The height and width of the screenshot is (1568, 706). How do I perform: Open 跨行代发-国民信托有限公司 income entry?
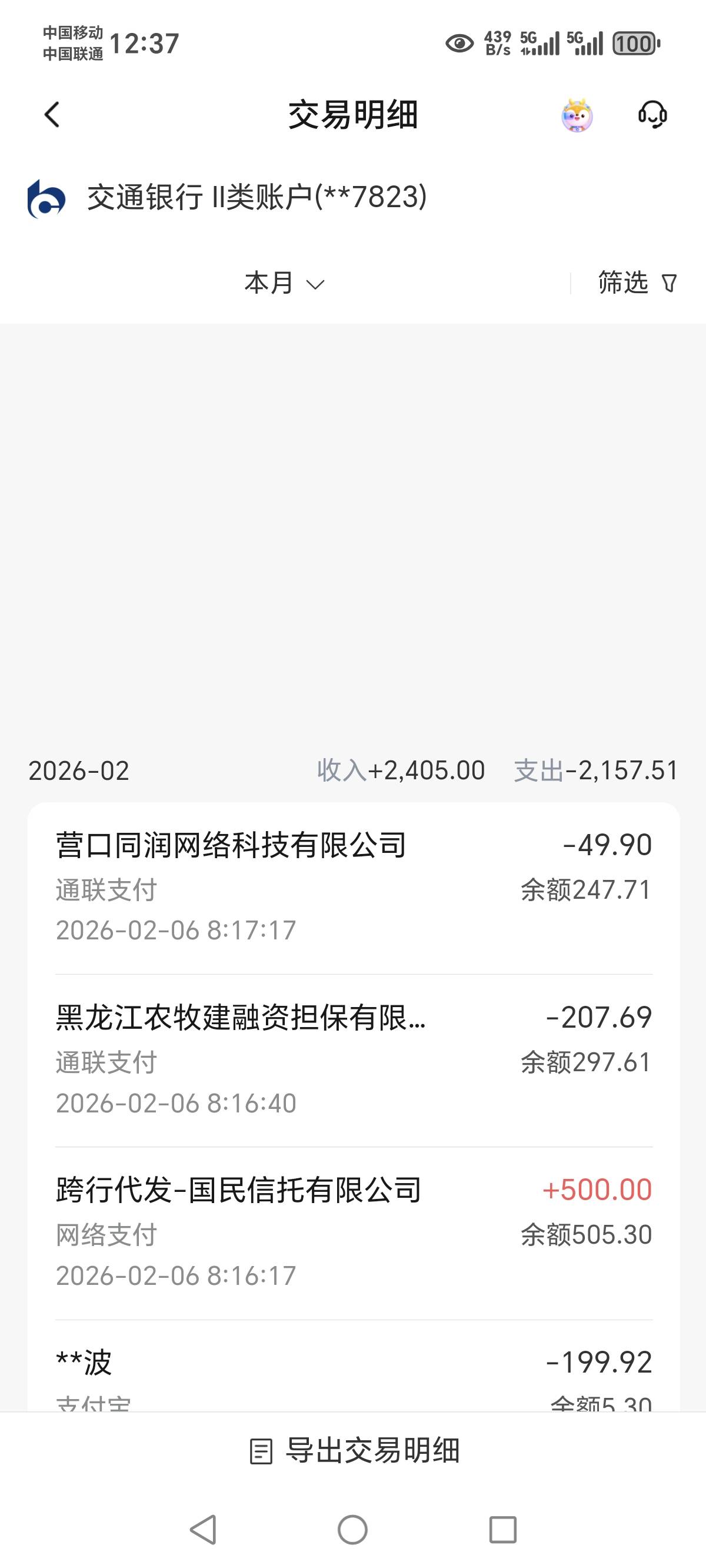tap(353, 1231)
